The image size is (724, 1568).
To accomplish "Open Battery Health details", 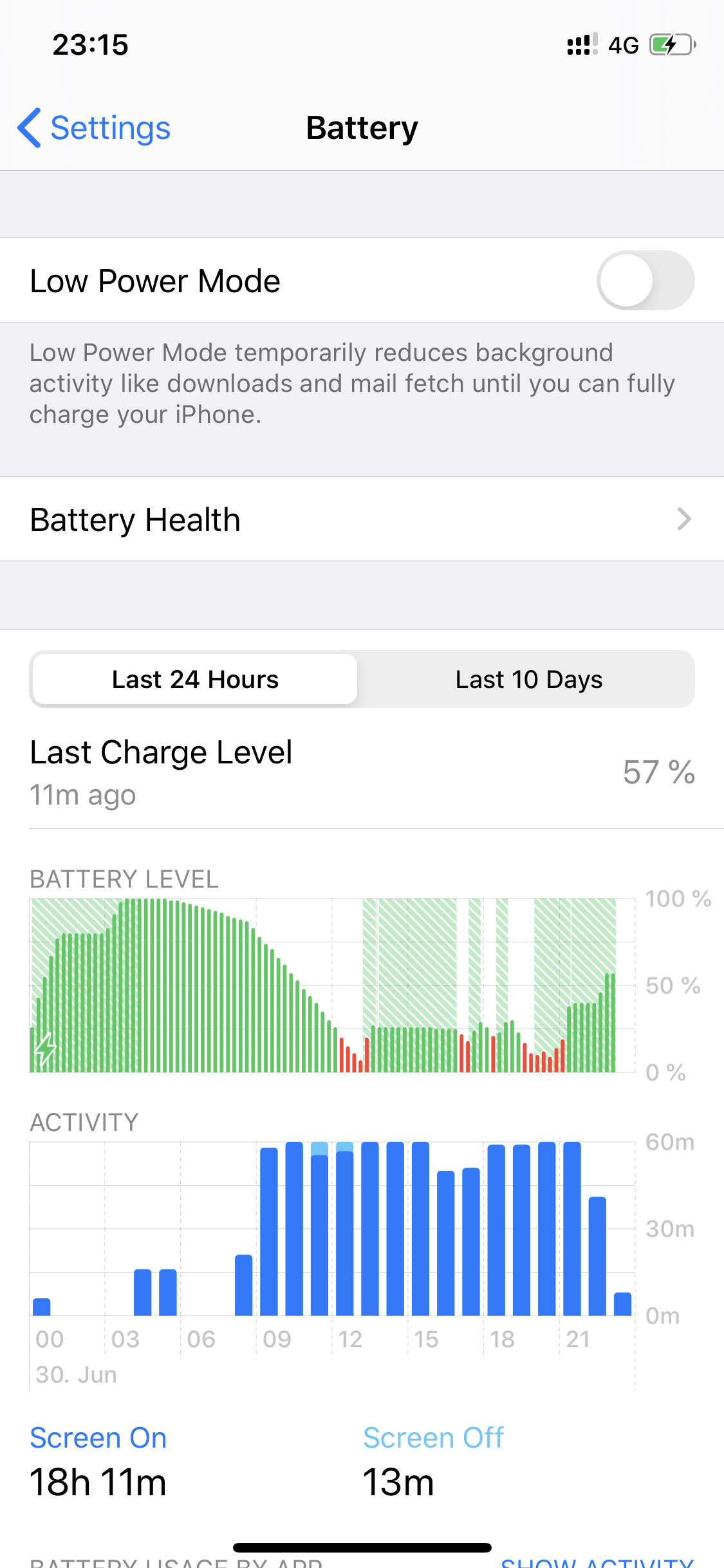I will coord(362,519).
